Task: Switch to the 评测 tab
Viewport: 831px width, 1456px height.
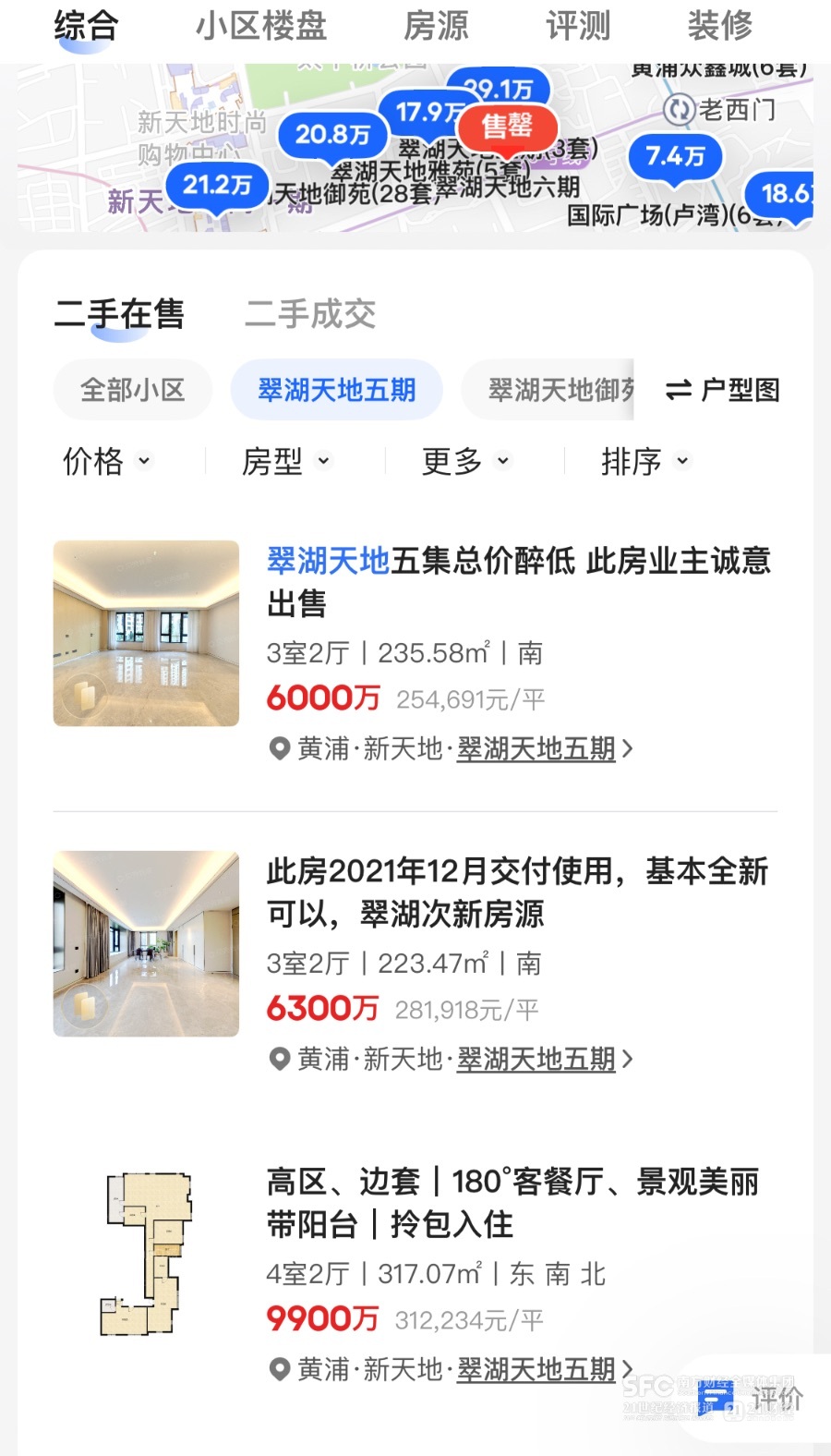Action: click(x=578, y=26)
